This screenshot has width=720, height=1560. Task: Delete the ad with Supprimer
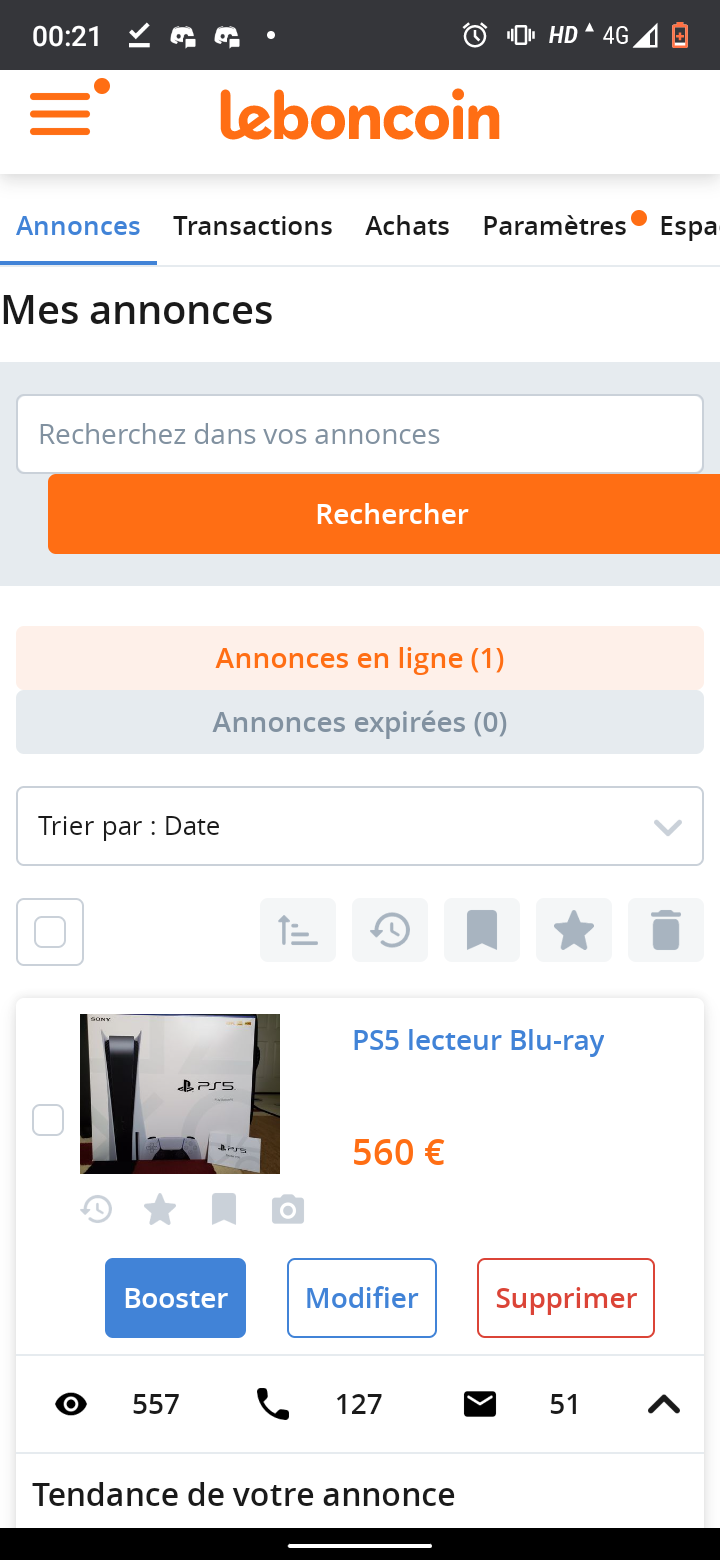(566, 1298)
